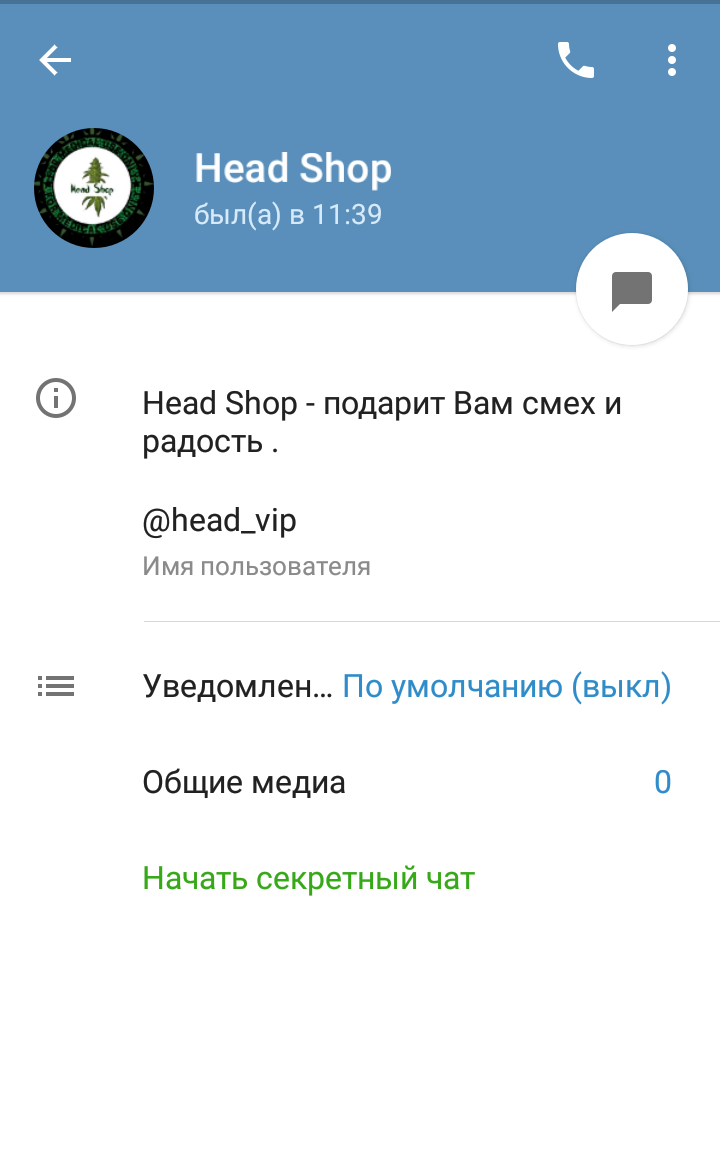Open the three-dot overflow menu
This screenshot has height=1158, width=720.
672,61
